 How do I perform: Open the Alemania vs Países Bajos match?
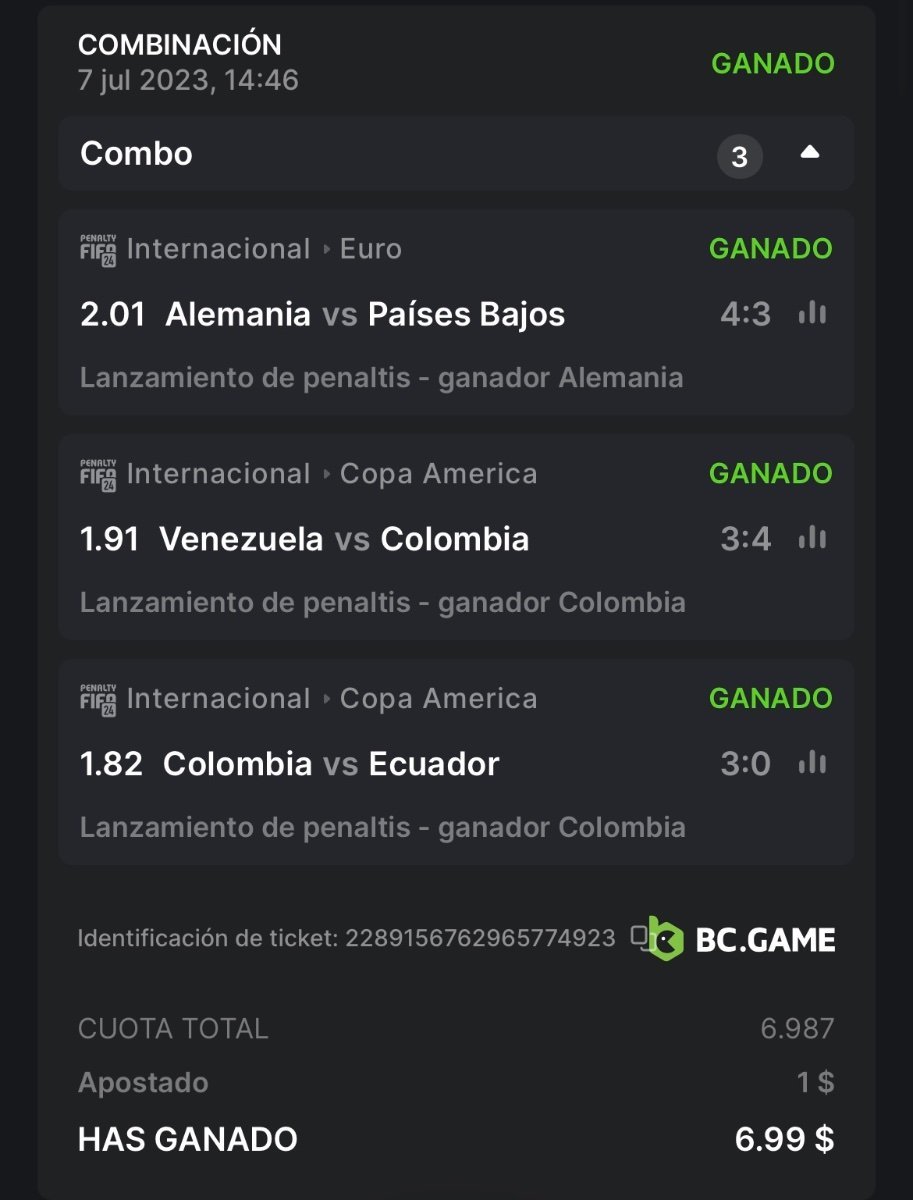click(x=365, y=314)
